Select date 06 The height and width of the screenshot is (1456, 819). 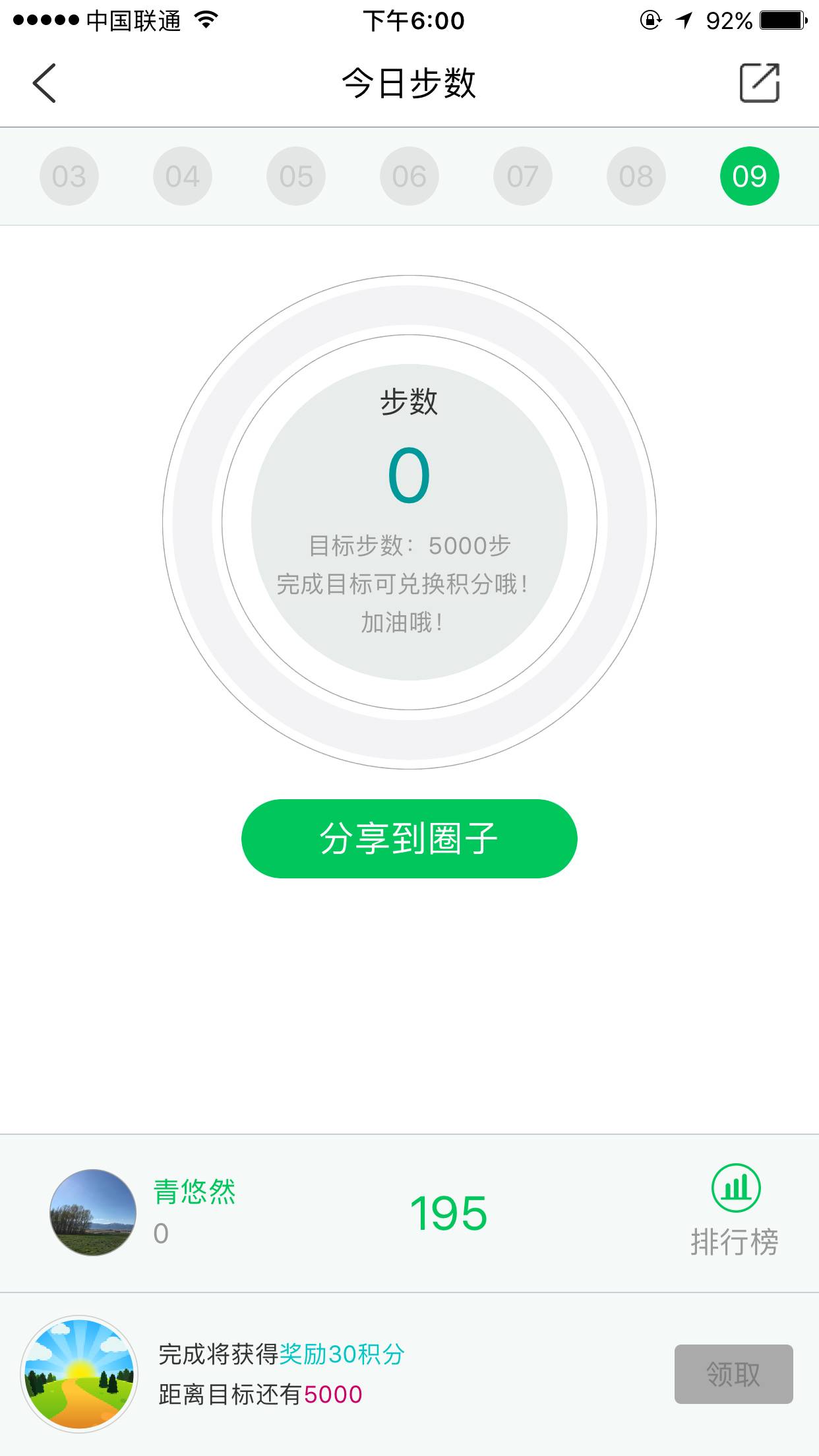point(409,176)
